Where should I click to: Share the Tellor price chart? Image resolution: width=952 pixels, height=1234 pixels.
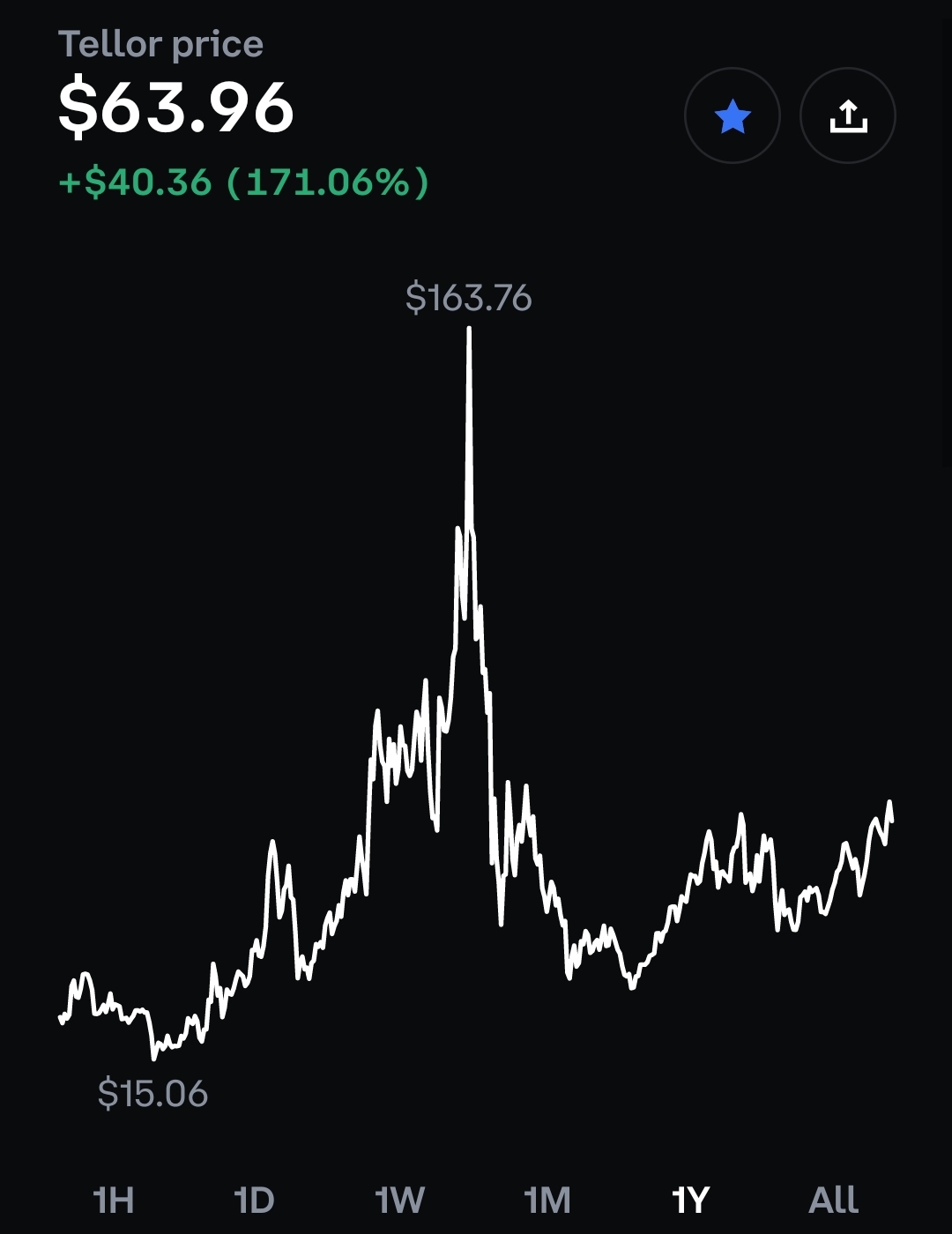pos(848,115)
